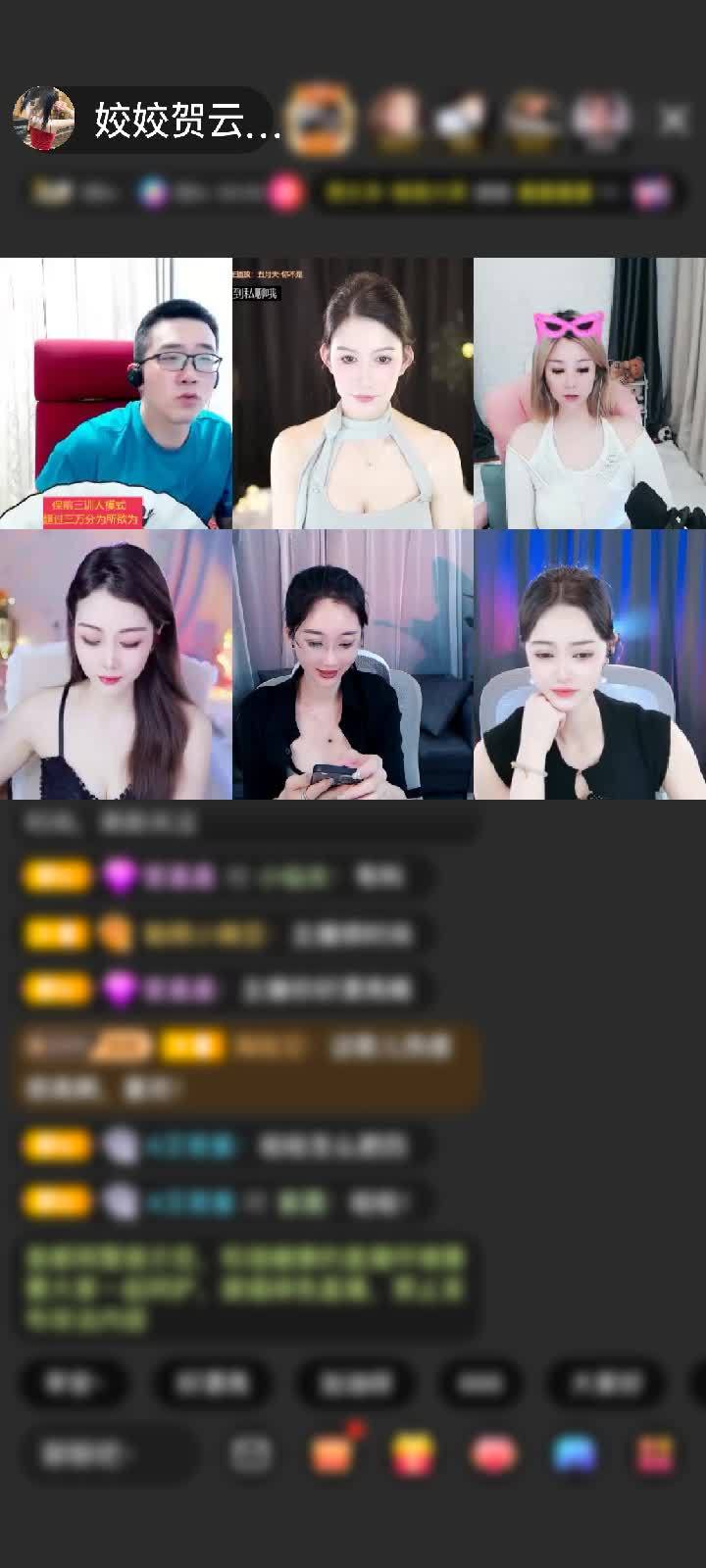Tap the first quick-reply chip above the input
Image resolution: width=706 pixels, height=1568 pixels.
coord(74,1383)
